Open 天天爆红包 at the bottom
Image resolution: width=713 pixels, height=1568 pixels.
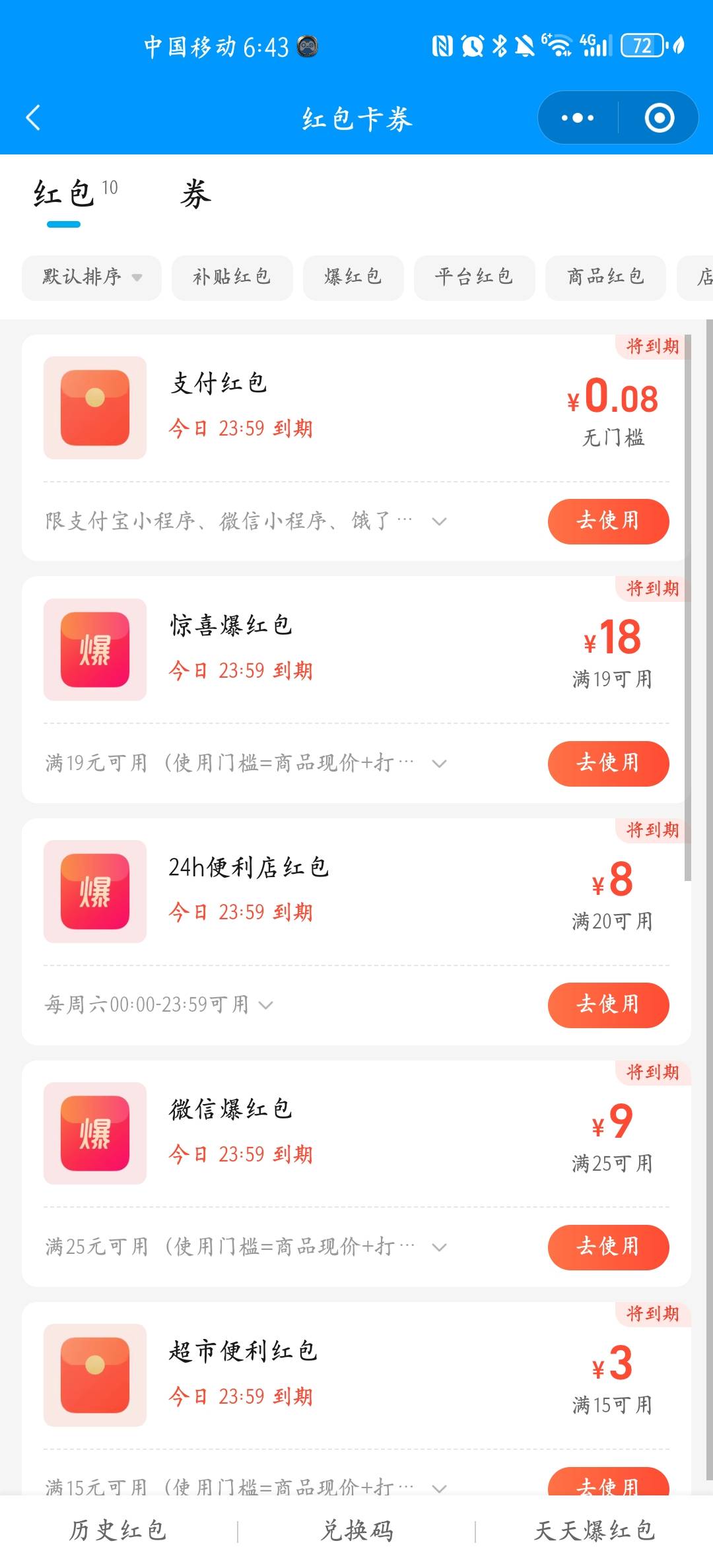pos(594,1530)
